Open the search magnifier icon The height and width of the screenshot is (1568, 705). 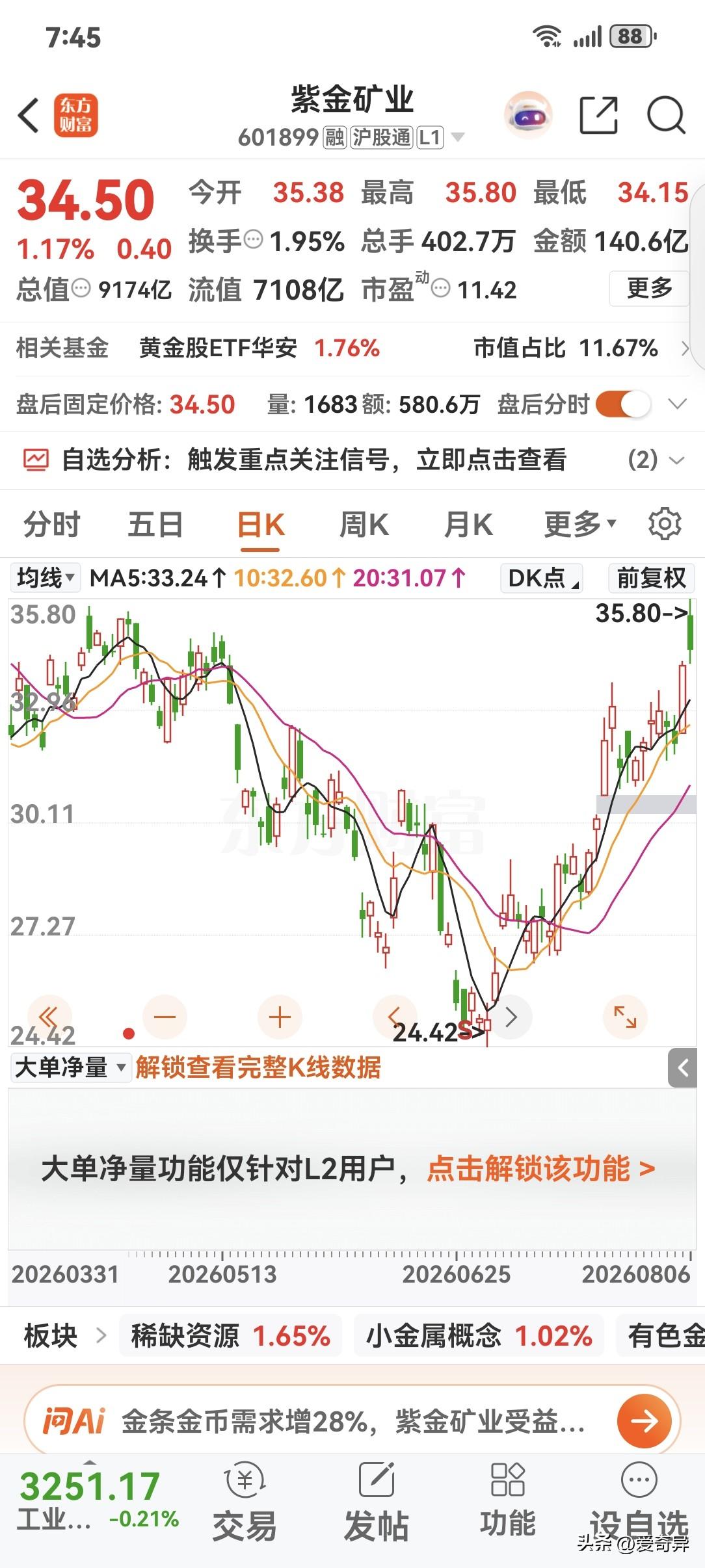coord(666,116)
